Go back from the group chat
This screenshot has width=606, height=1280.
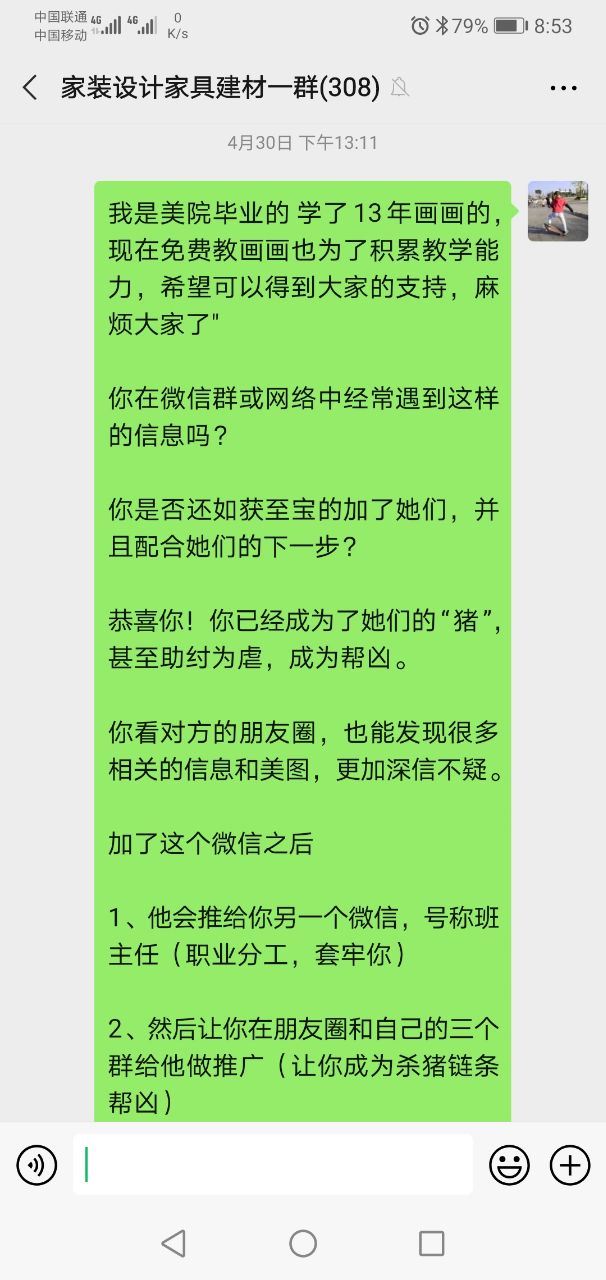[30, 88]
